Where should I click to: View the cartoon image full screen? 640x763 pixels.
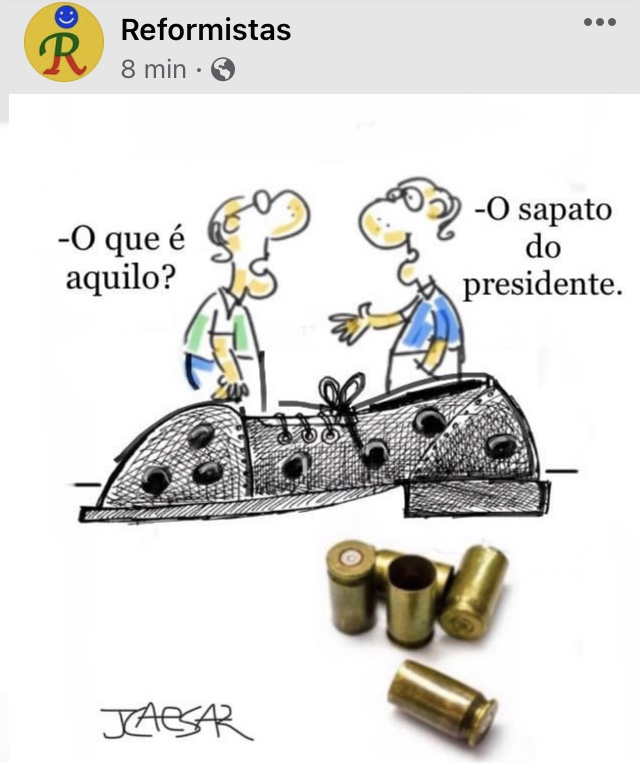320,430
